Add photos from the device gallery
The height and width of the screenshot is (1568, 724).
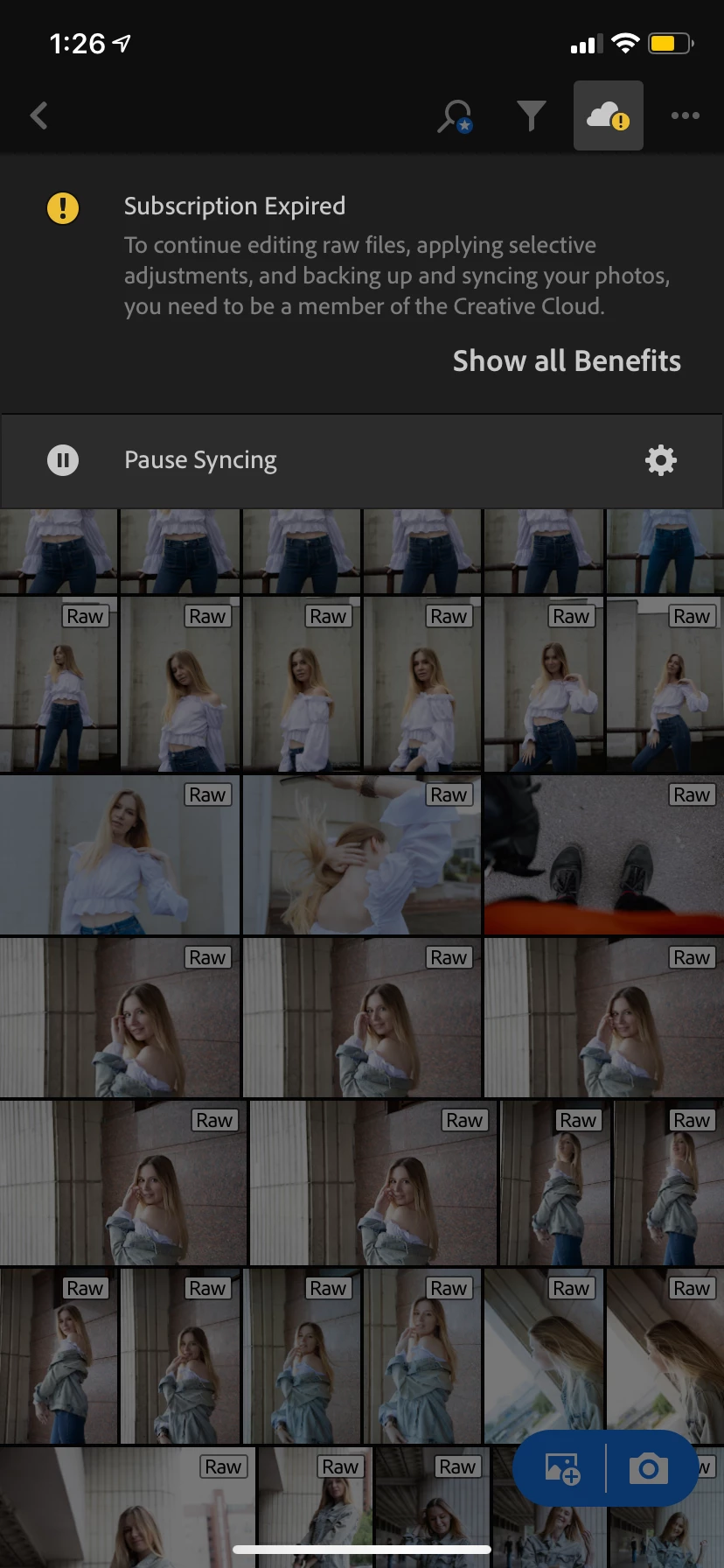pyautogui.click(x=561, y=1467)
